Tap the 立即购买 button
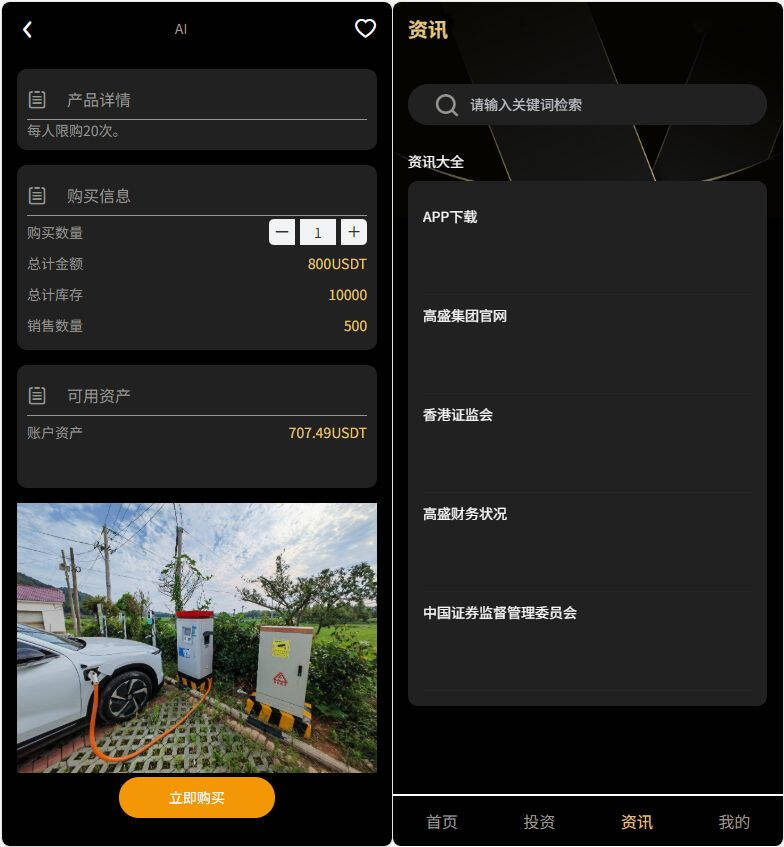The height and width of the screenshot is (847, 784). point(196,797)
